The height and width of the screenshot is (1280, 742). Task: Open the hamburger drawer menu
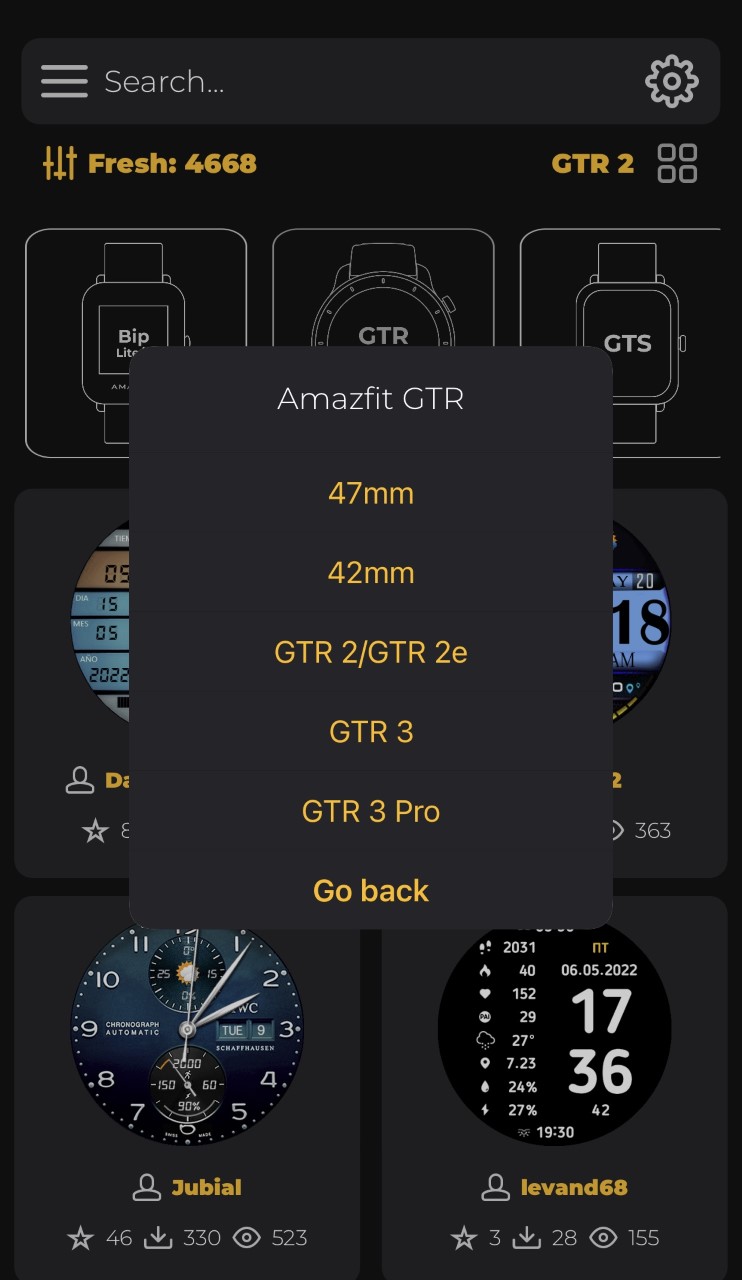tap(65, 81)
